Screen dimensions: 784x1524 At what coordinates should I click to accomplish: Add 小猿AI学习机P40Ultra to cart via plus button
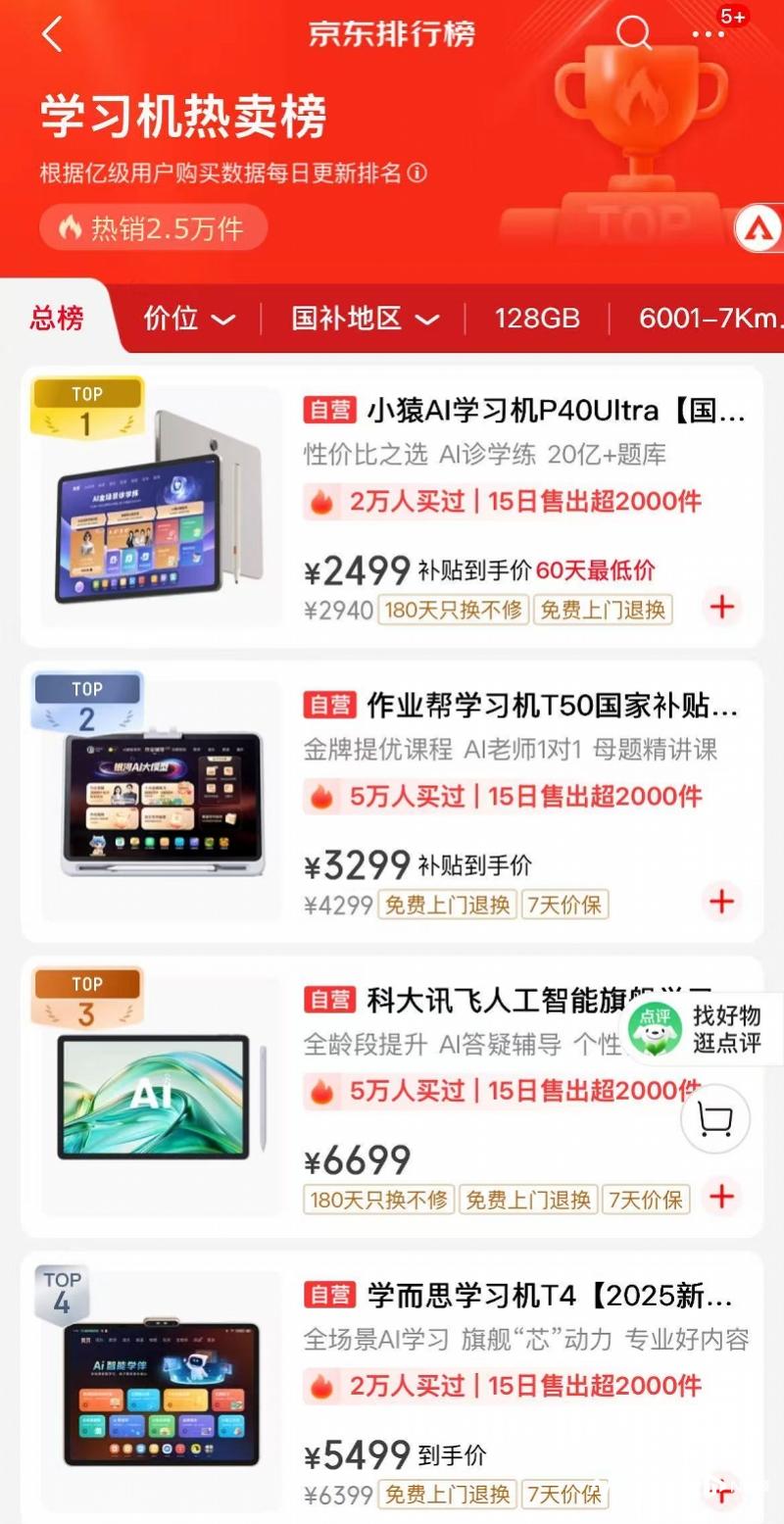coord(722,608)
